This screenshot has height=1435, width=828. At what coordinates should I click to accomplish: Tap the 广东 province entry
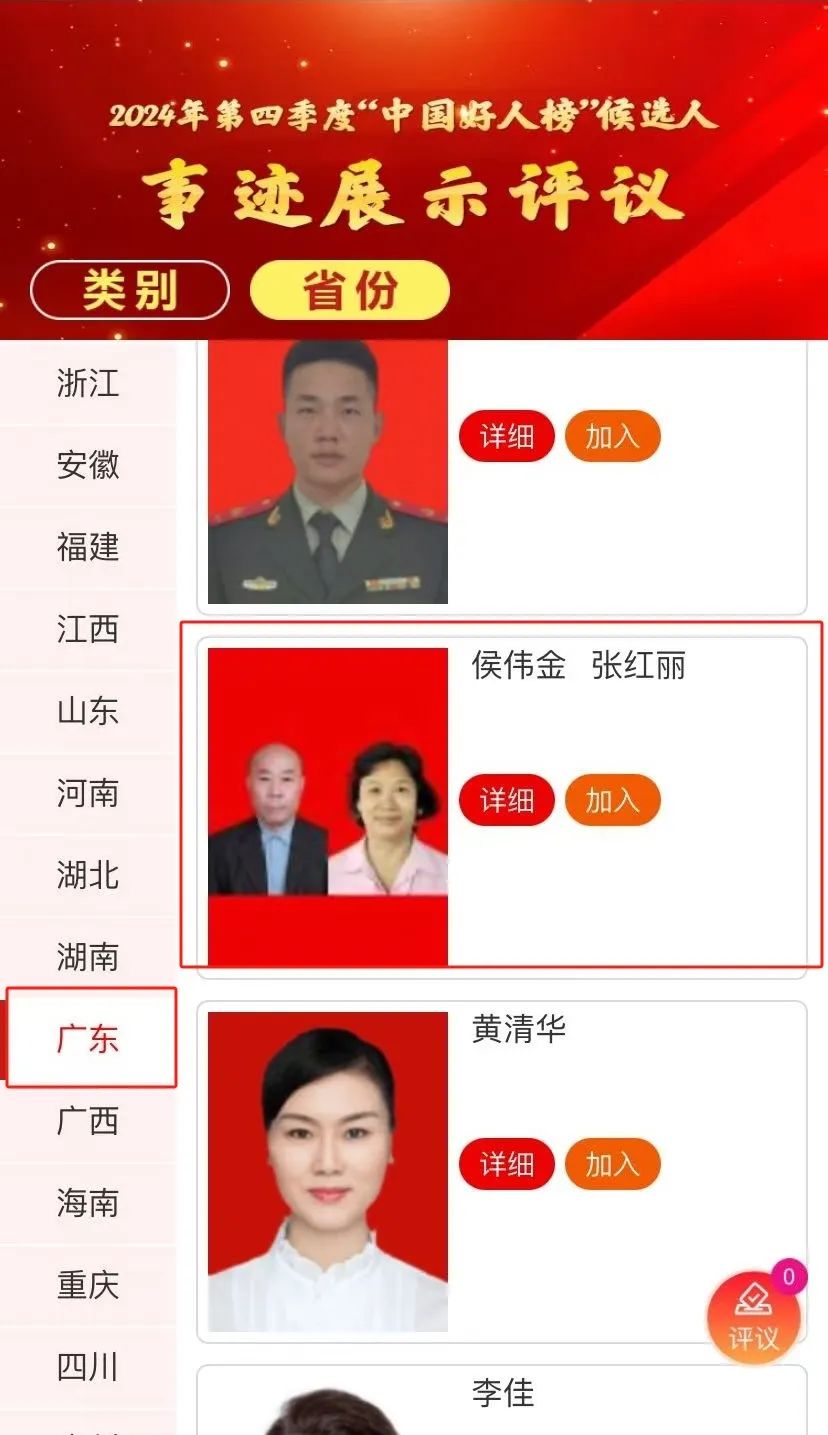[x=88, y=1039]
